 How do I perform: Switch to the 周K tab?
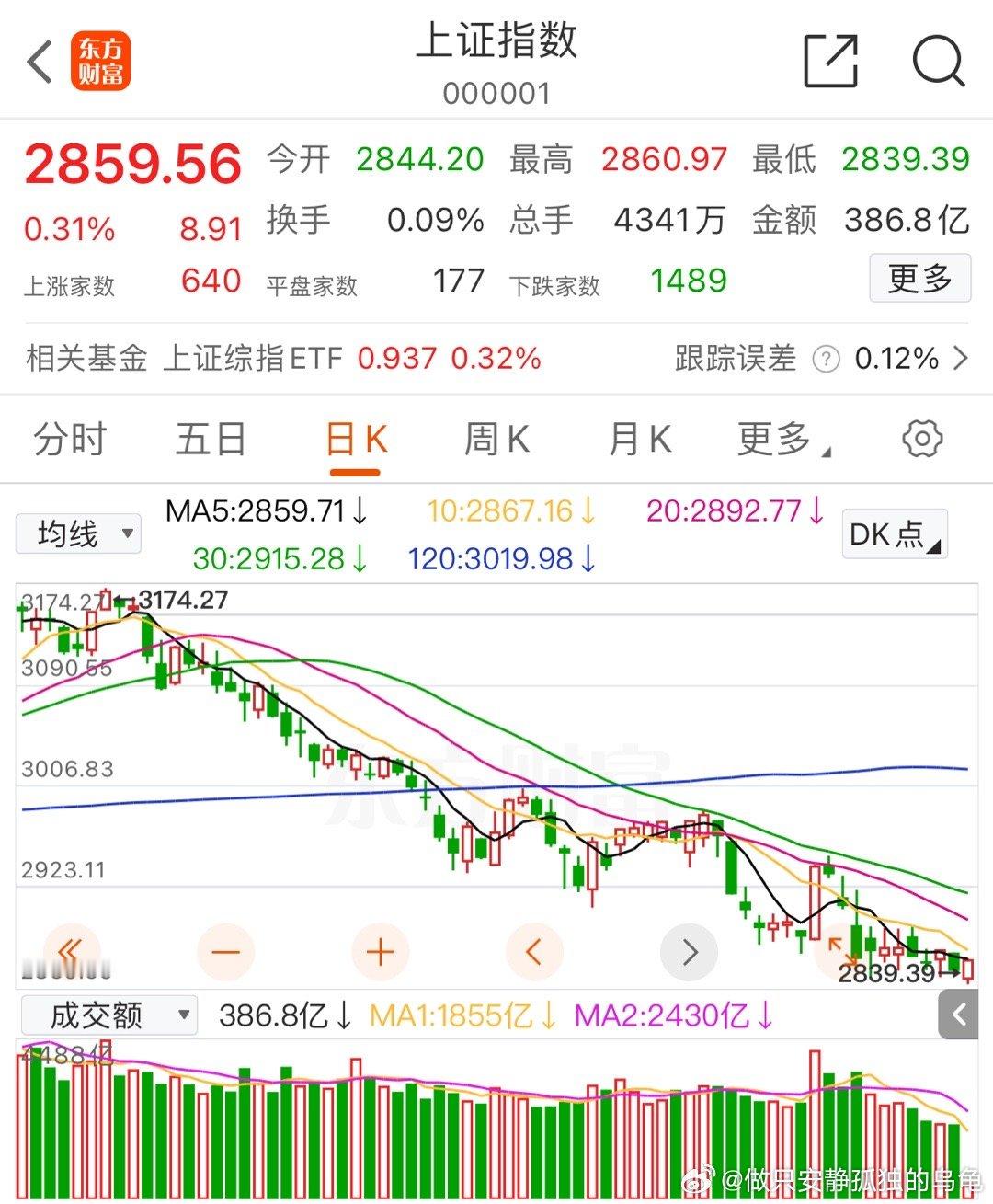[x=496, y=440]
